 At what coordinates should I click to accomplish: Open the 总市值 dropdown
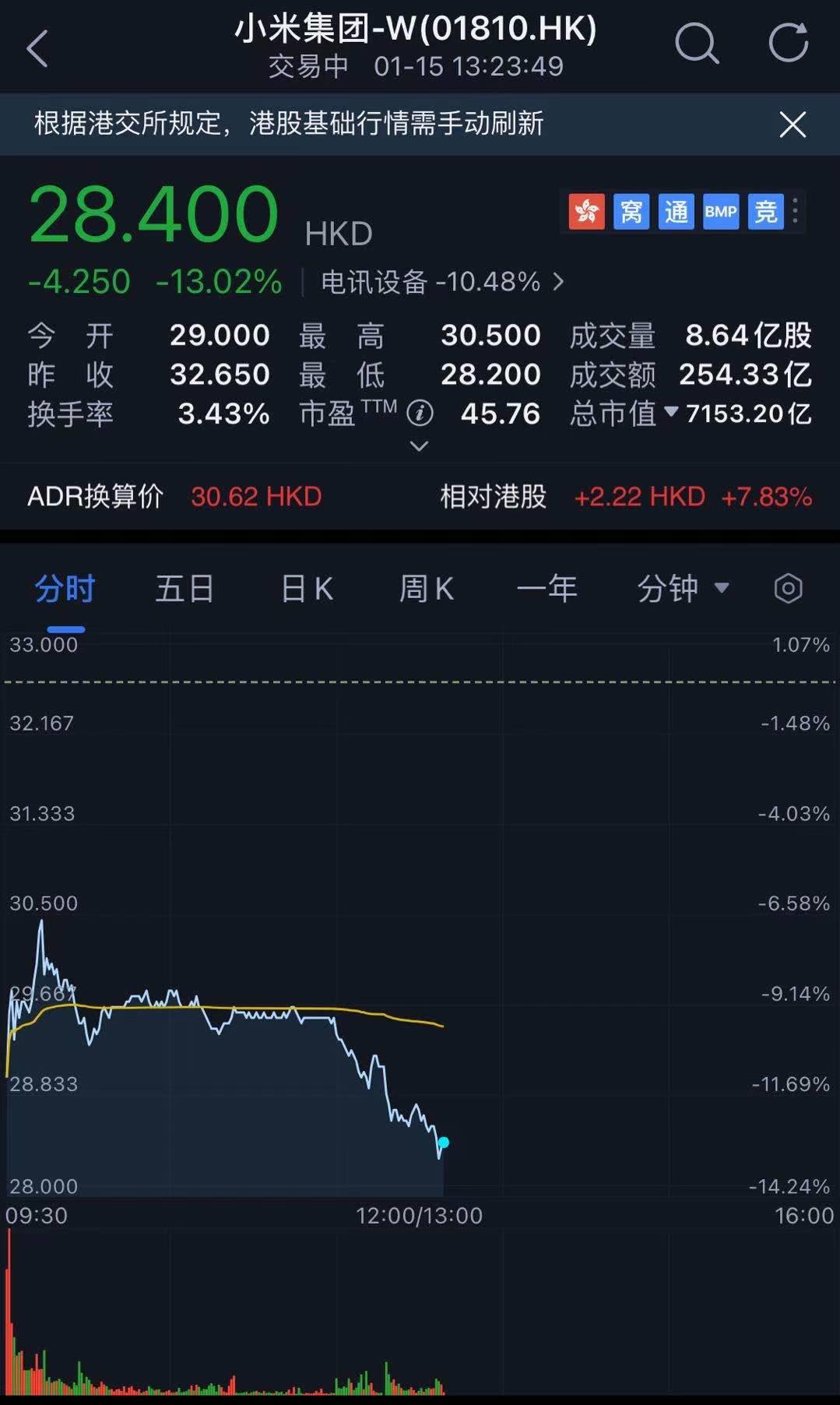click(x=671, y=412)
